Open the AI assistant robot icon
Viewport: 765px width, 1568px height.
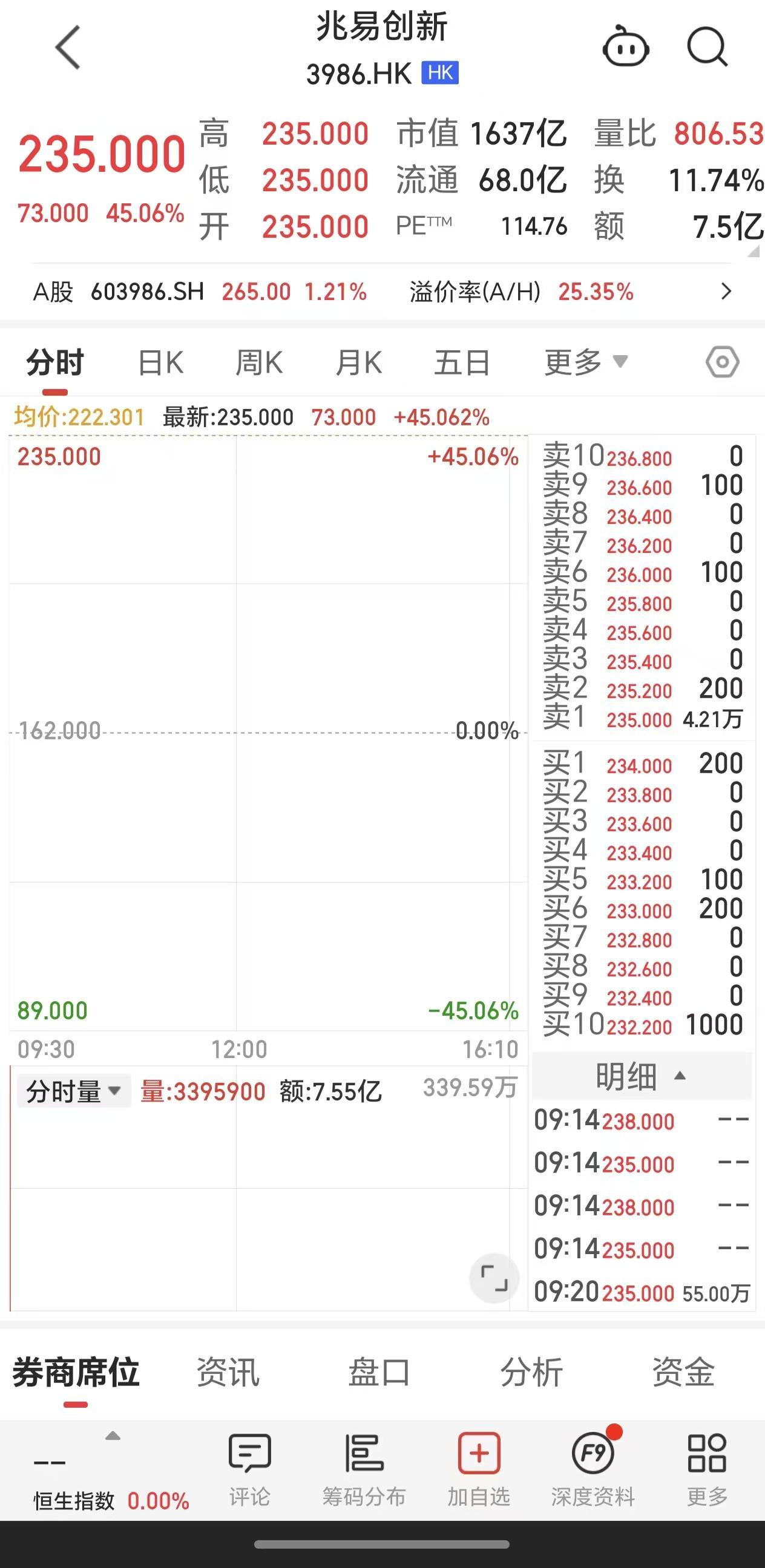pos(626,47)
